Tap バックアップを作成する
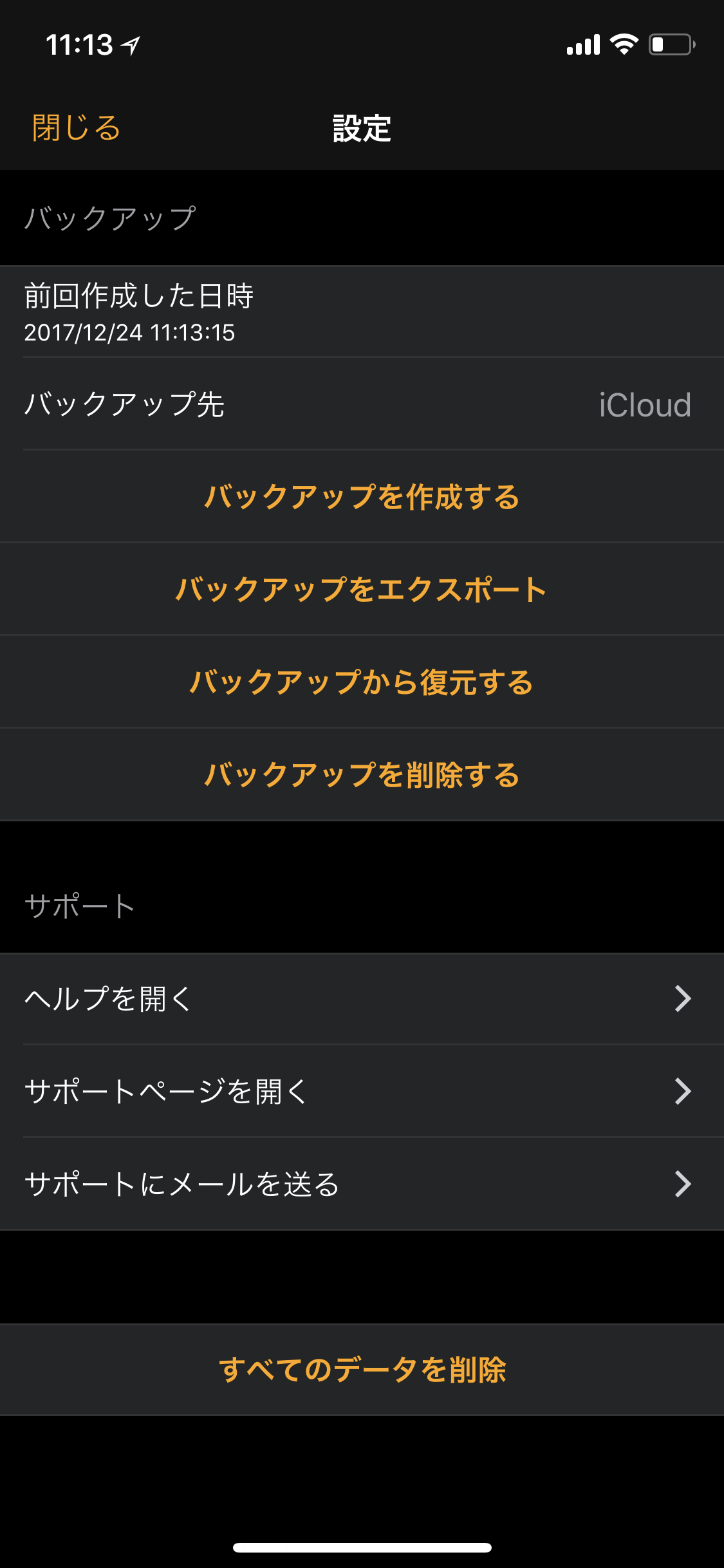724x1568 pixels. [362, 497]
